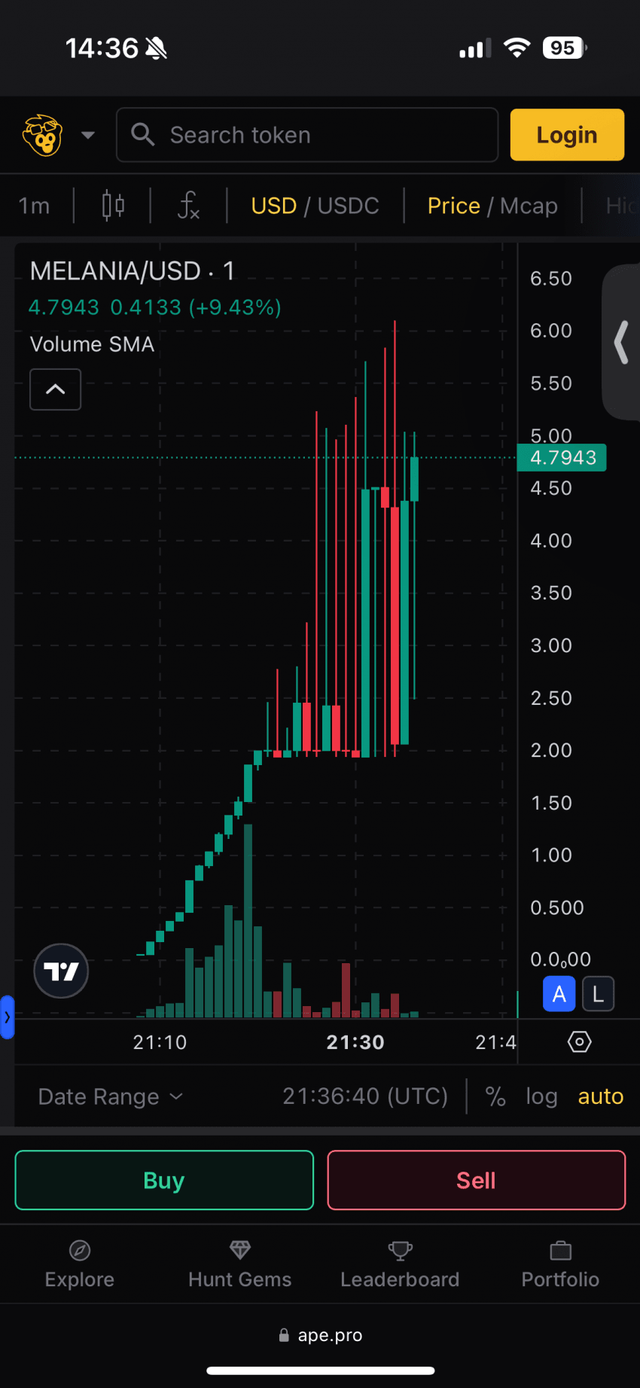The image size is (640, 1388).
Task: Open the fx indicators menu
Action: [188, 206]
